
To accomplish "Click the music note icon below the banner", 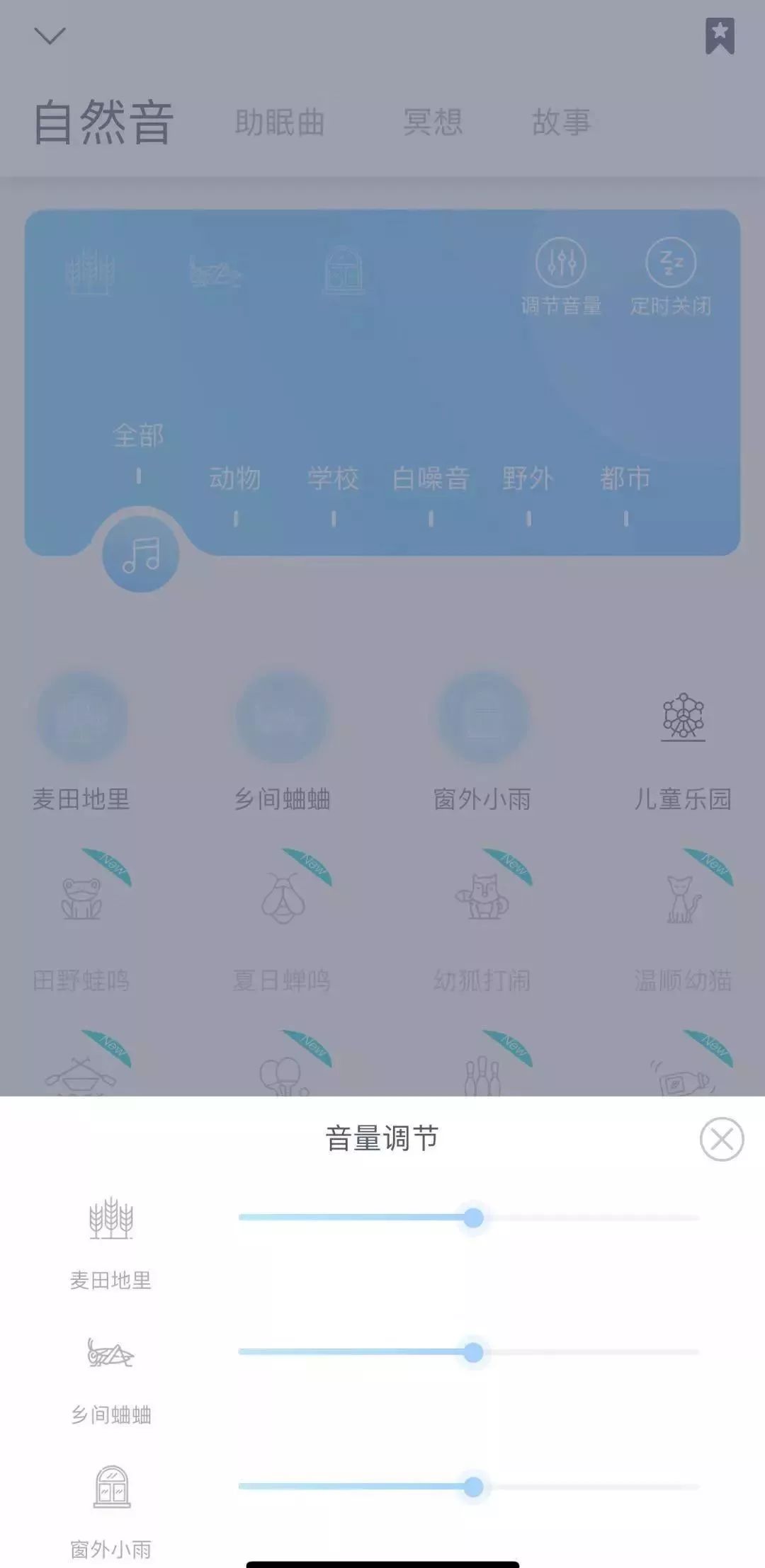I will pos(142,556).
